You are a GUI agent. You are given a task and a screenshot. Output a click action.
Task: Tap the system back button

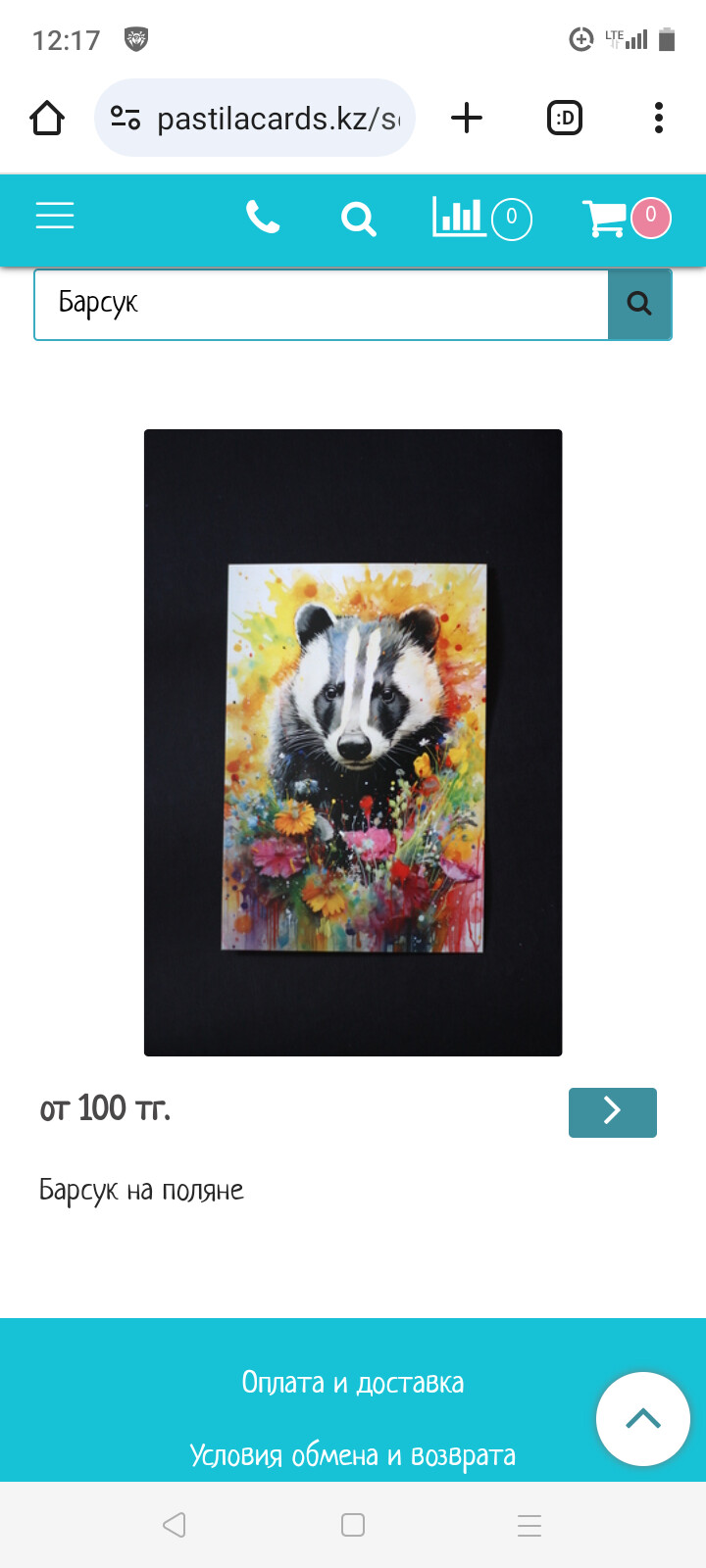[175, 1525]
